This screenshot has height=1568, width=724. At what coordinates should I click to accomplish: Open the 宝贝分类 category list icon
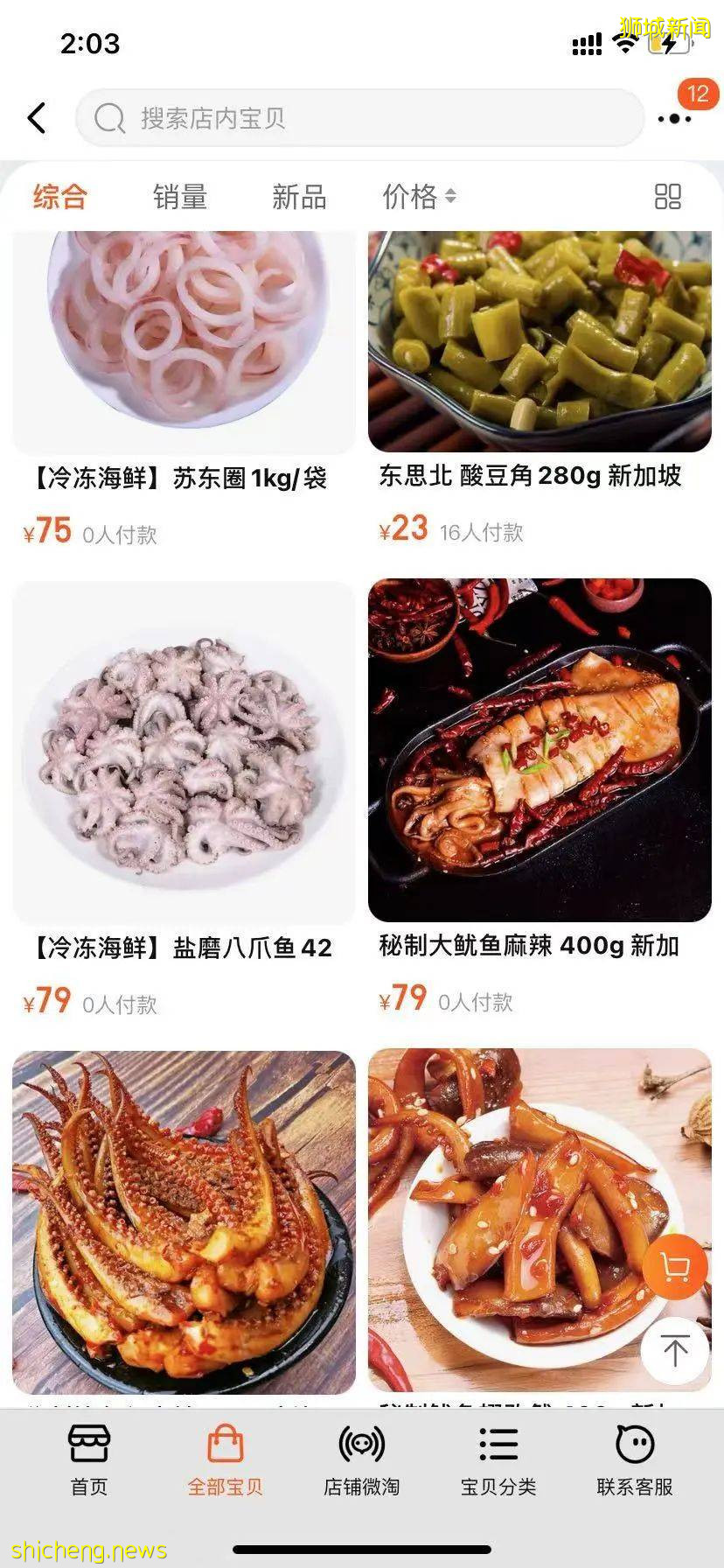point(497,1444)
